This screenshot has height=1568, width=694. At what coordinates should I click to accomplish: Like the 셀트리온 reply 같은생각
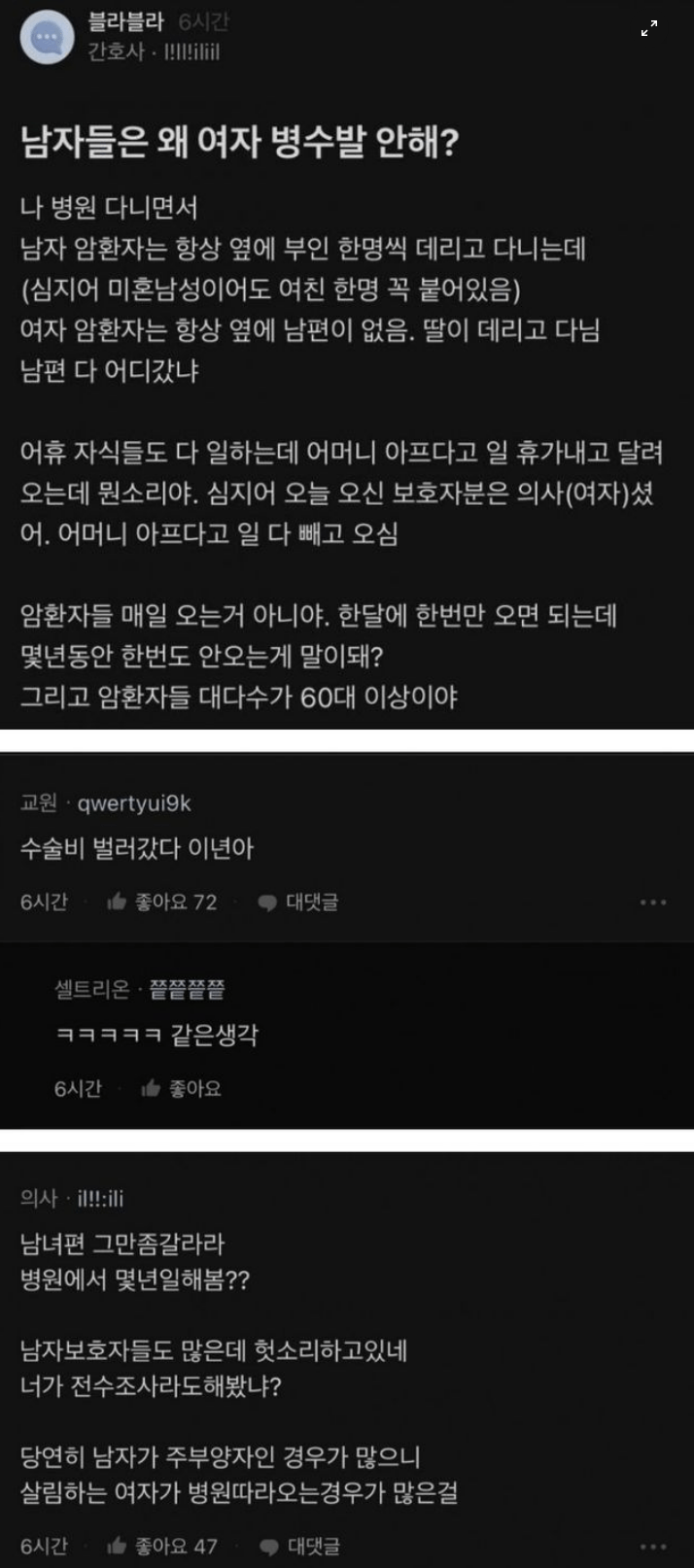coord(181,1088)
